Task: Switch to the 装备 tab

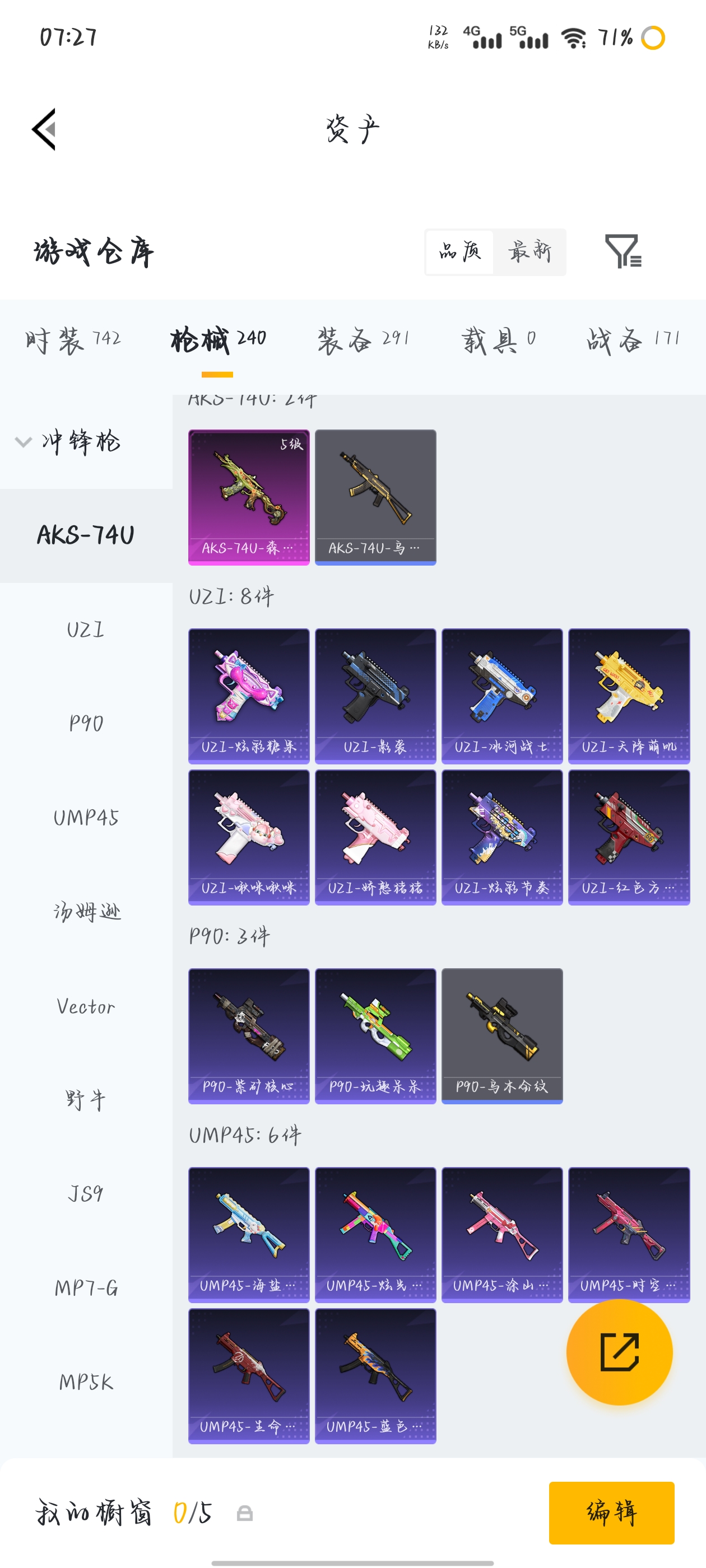Action: (x=363, y=340)
